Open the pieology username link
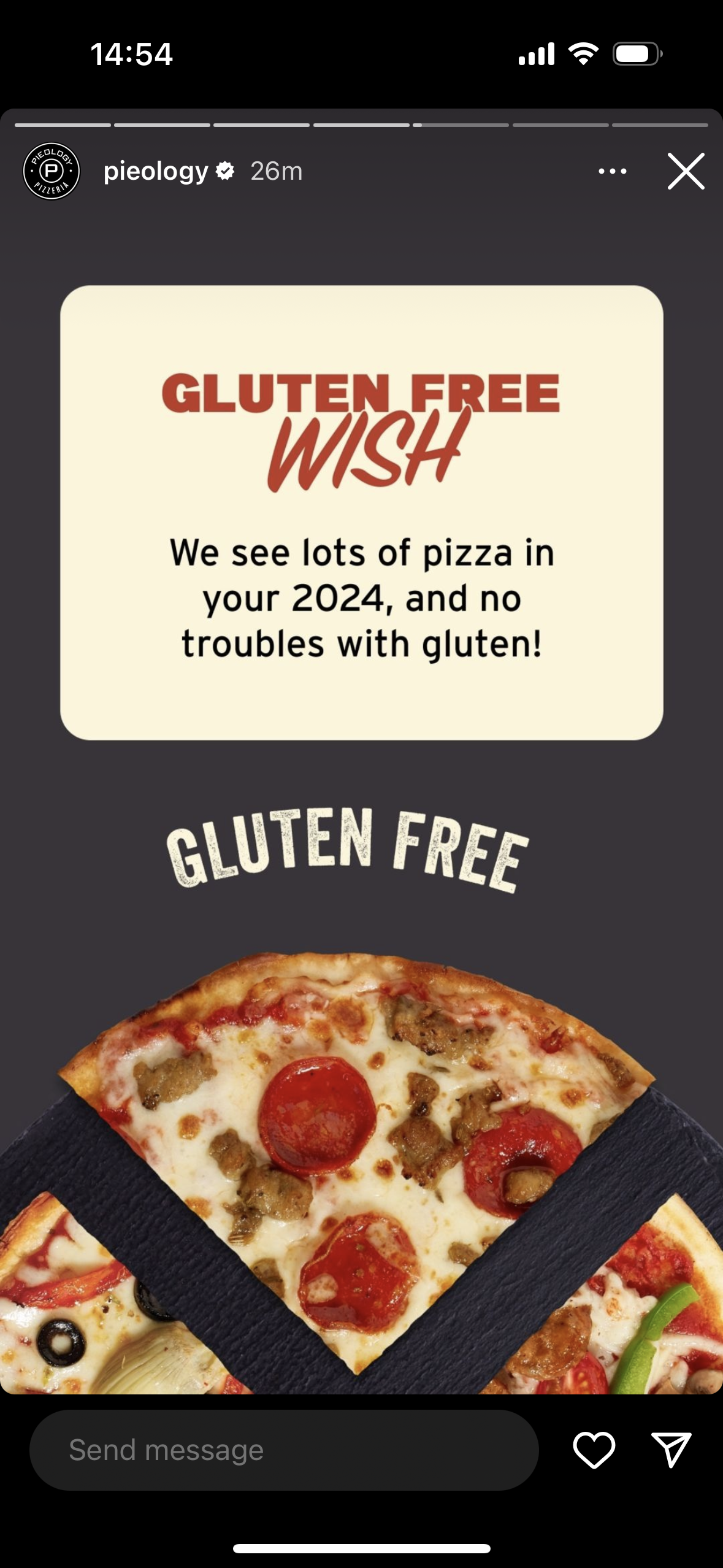 (156, 171)
